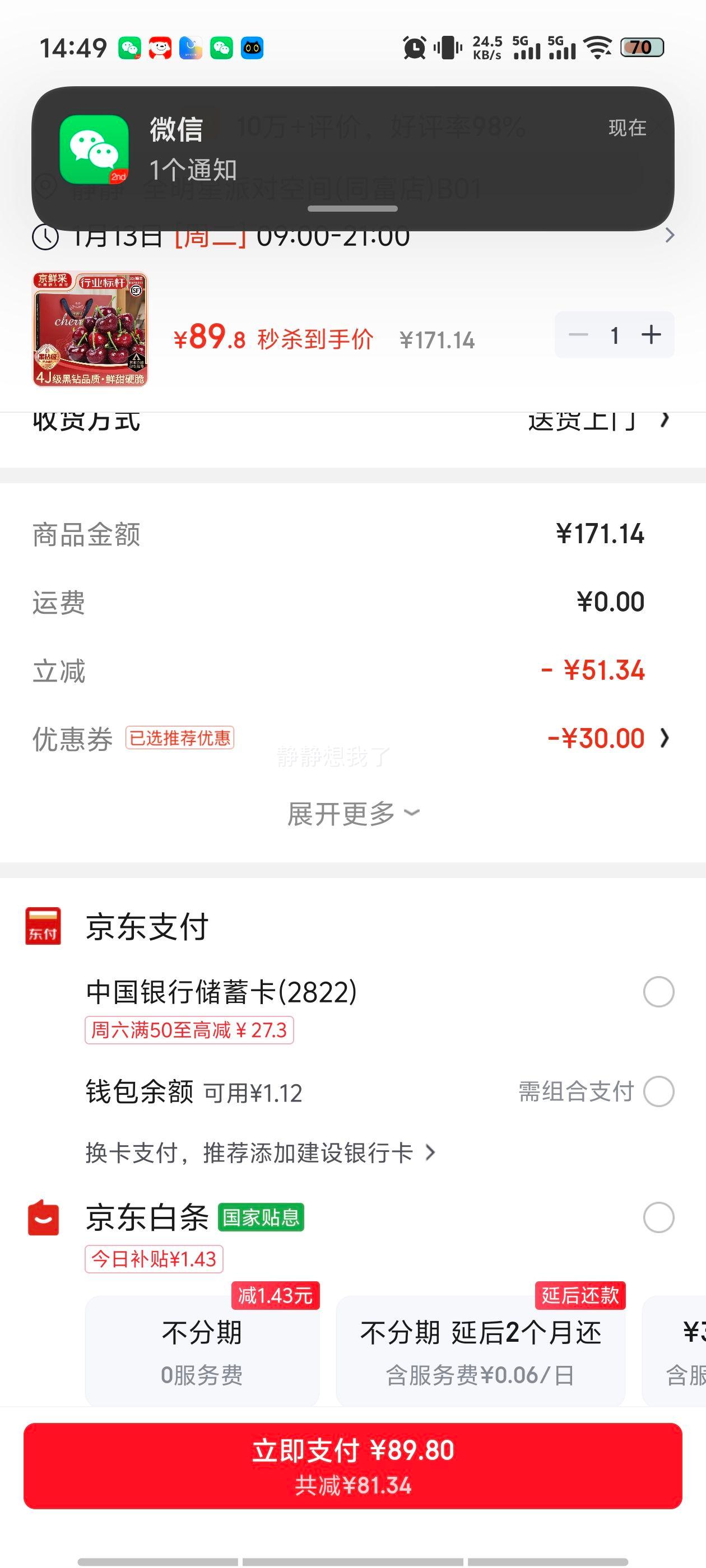Decrease item quantity with minus button
Viewport: 706px width, 1568px height.
click(578, 335)
